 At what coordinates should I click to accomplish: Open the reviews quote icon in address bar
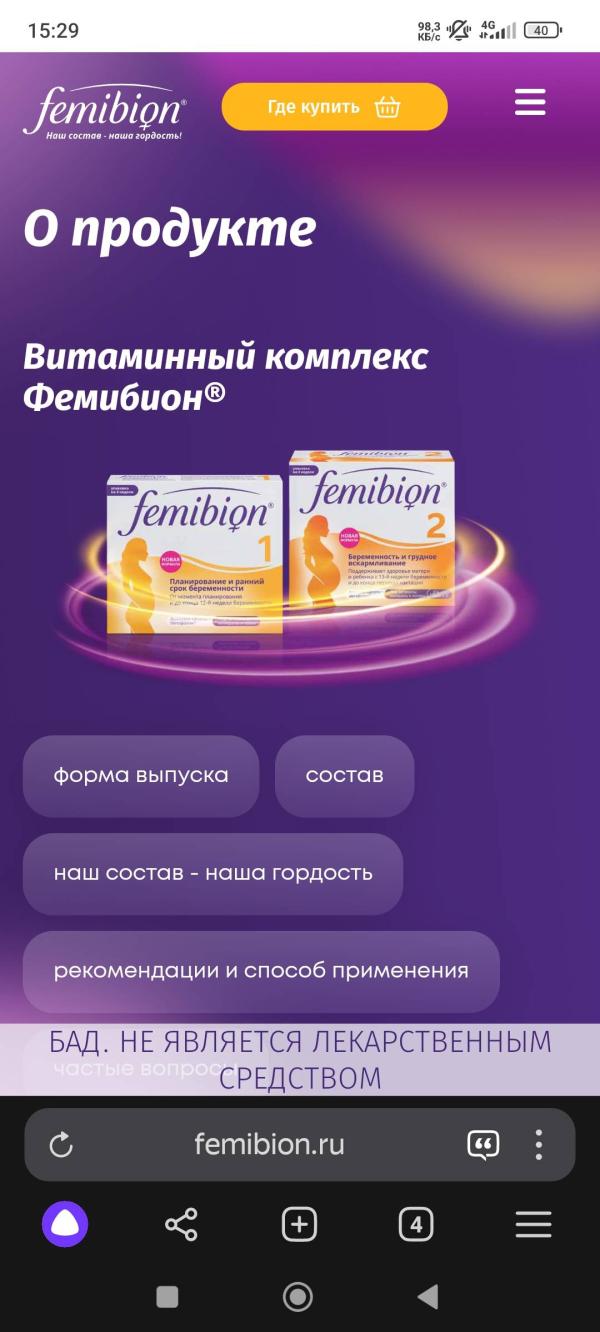click(x=483, y=1145)
